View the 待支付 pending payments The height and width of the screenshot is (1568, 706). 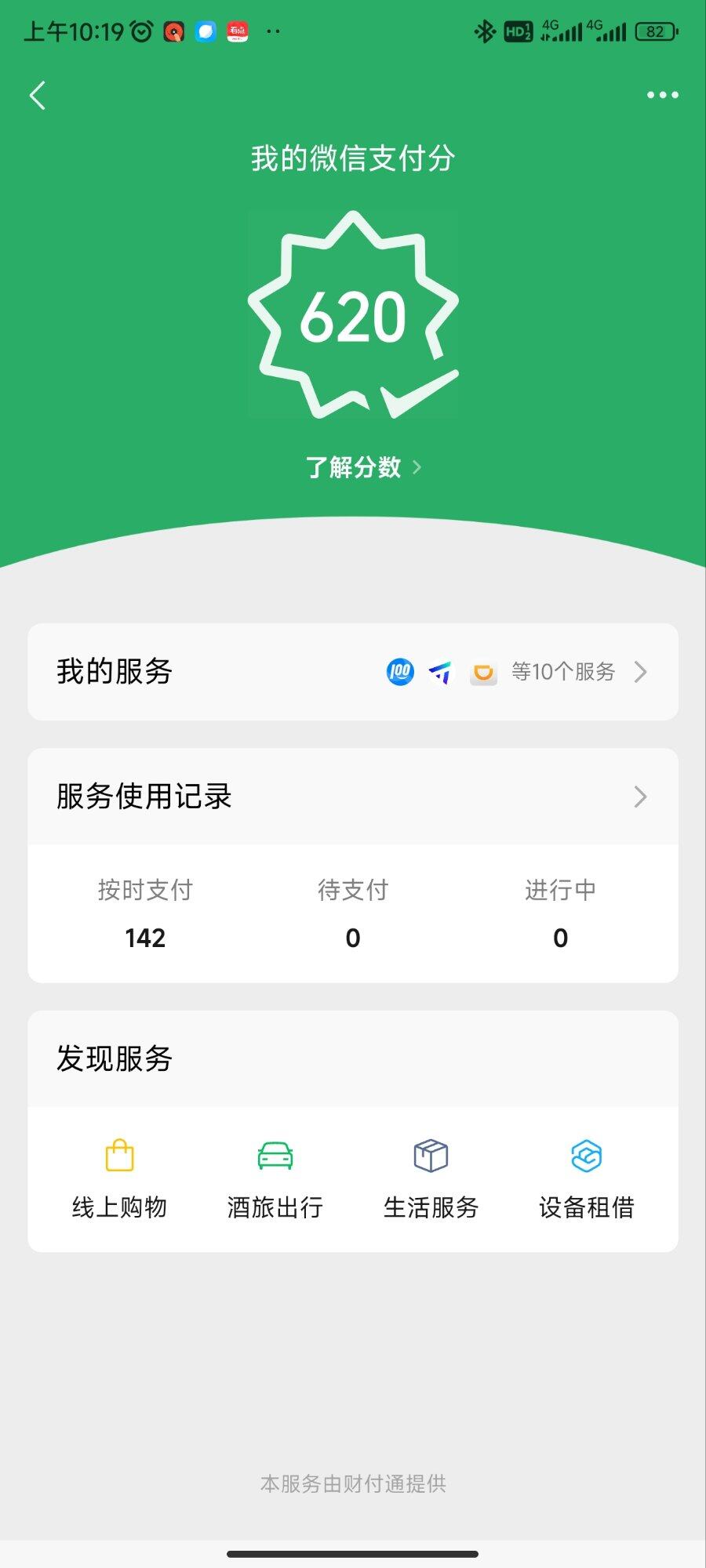pos(353,914)
